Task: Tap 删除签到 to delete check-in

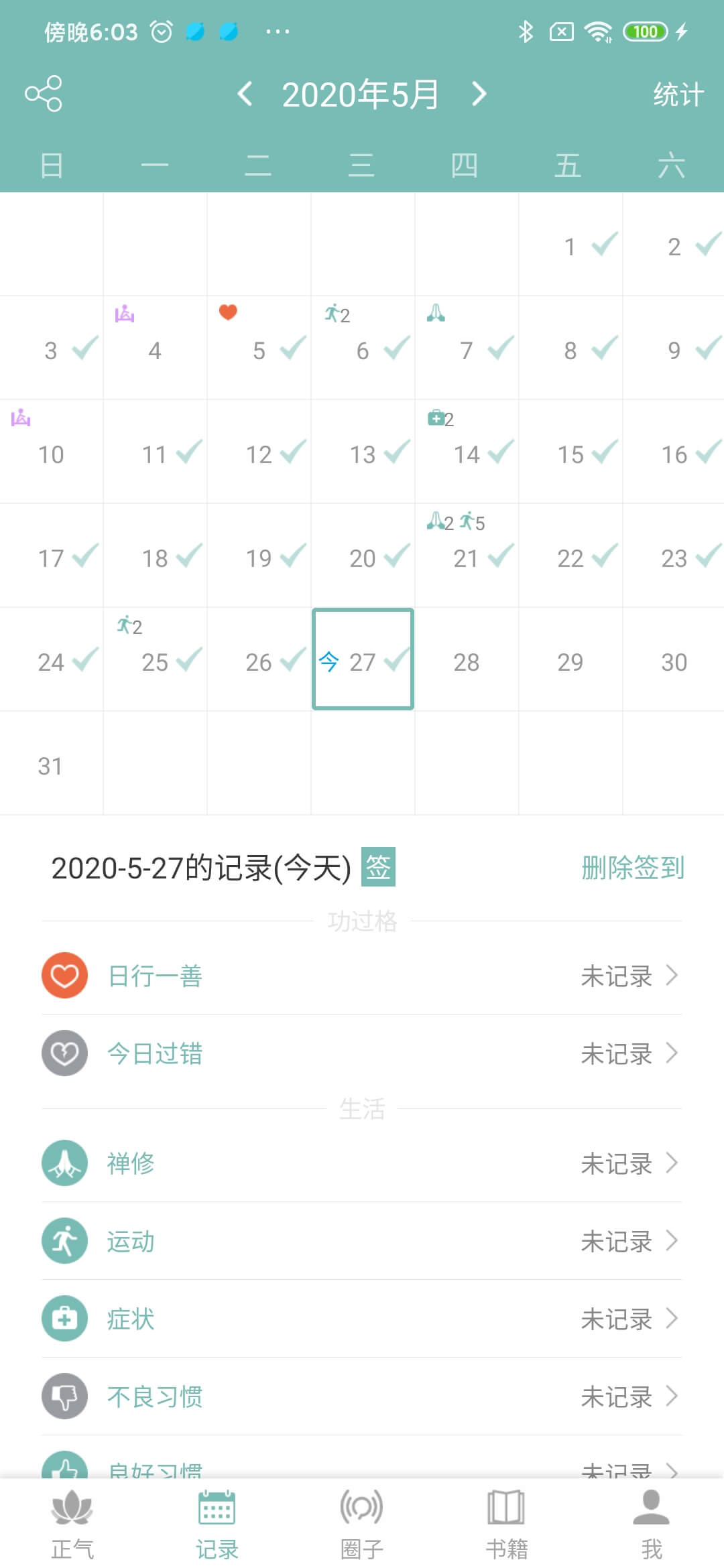Action: [632, 868]
